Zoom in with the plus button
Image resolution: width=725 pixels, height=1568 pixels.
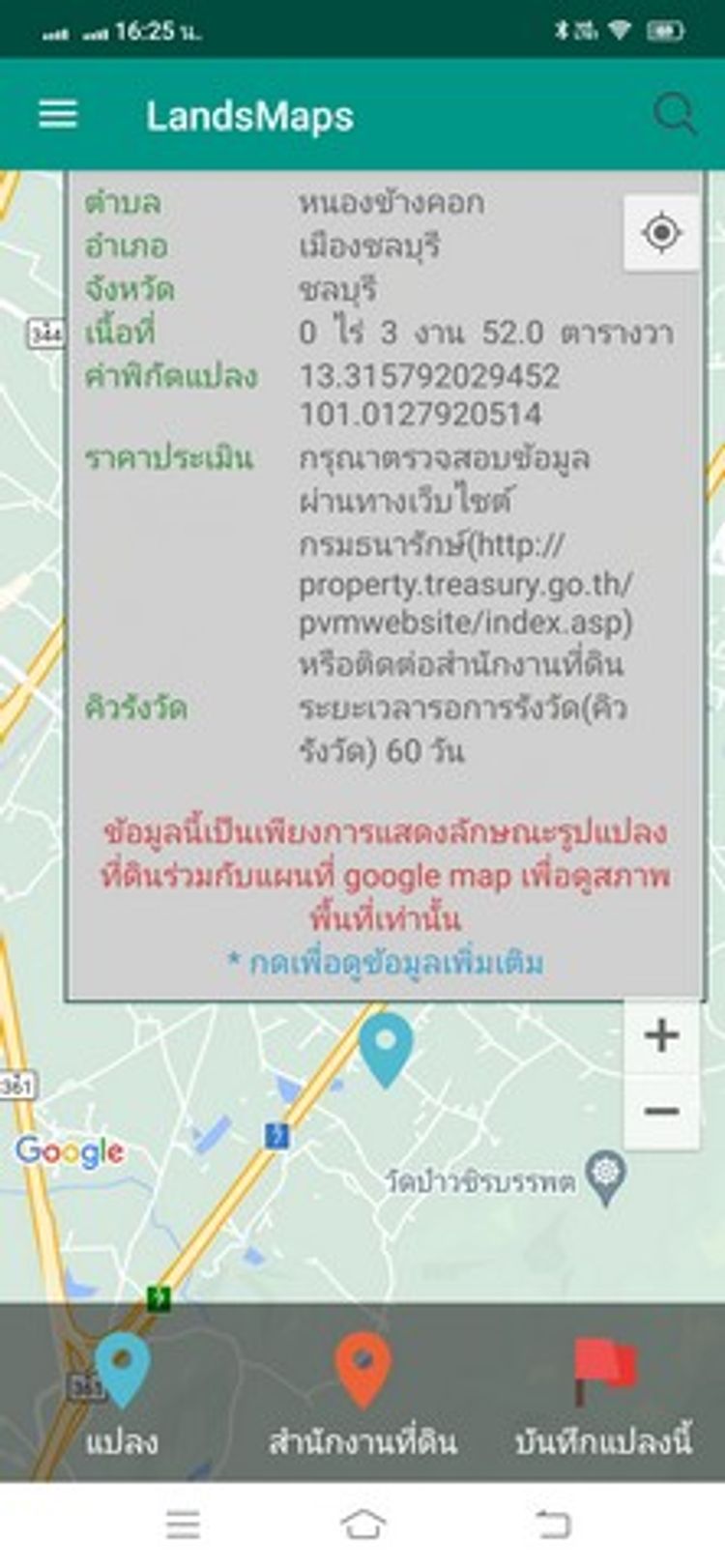pos(662,1036)
